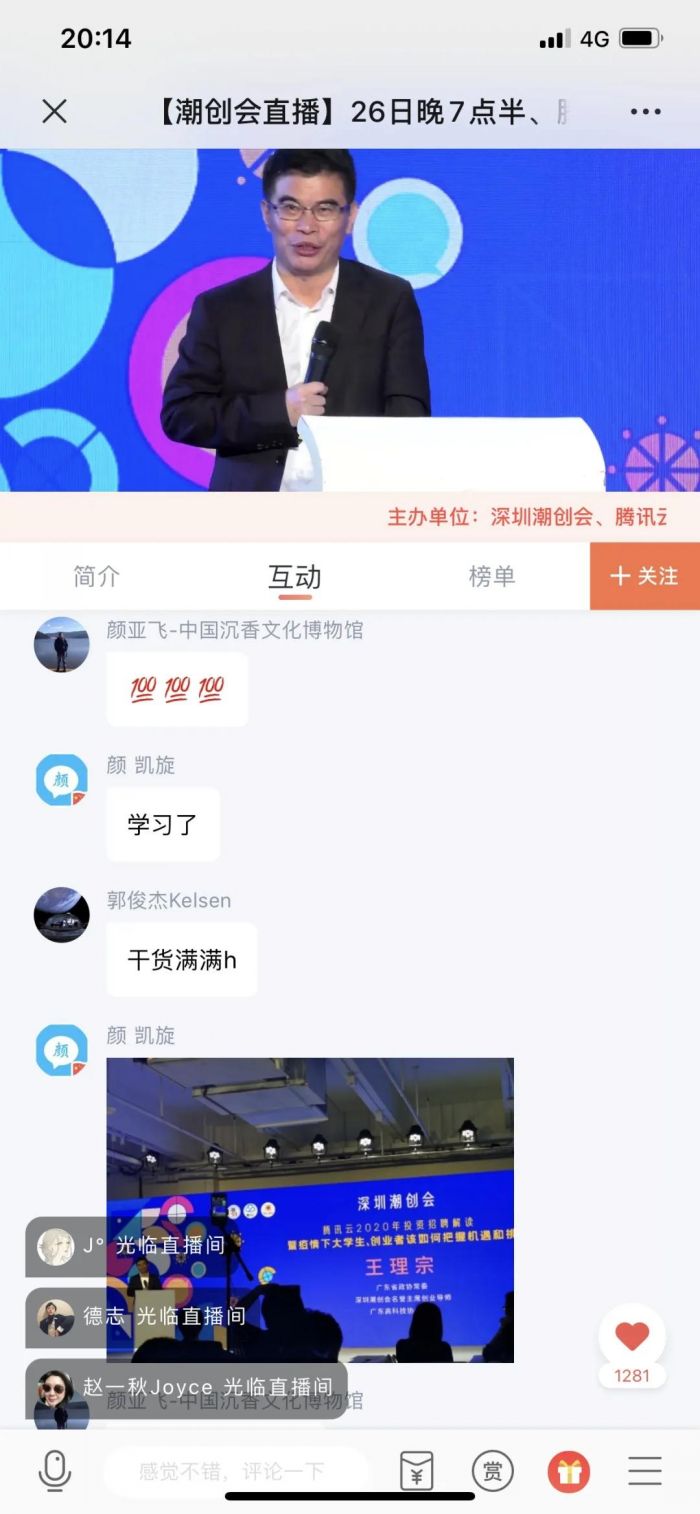This screenshot has width=700, height=1514.
Task: Open the bottom hamburger menu
Action: [645, 1471]
